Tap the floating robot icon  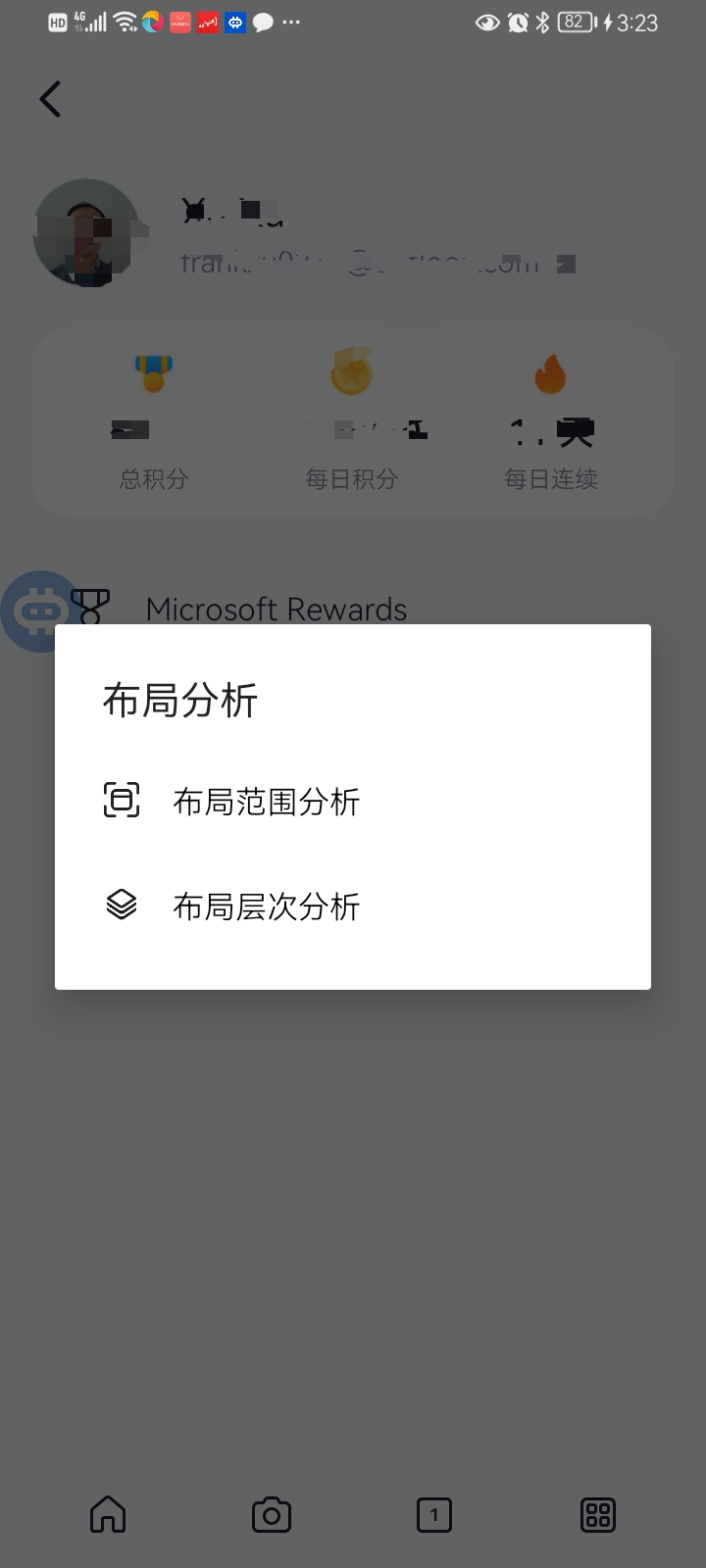(37, 612)
